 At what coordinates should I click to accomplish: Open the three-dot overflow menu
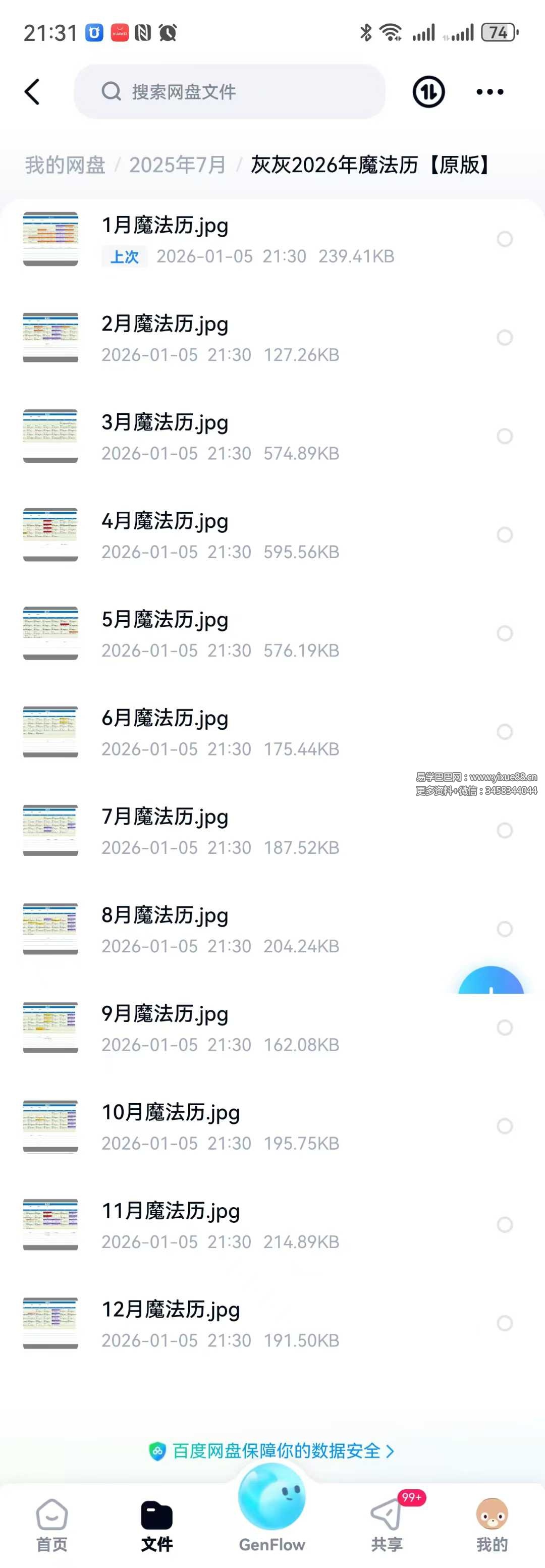pyautogui.click(x=489, y=92)
